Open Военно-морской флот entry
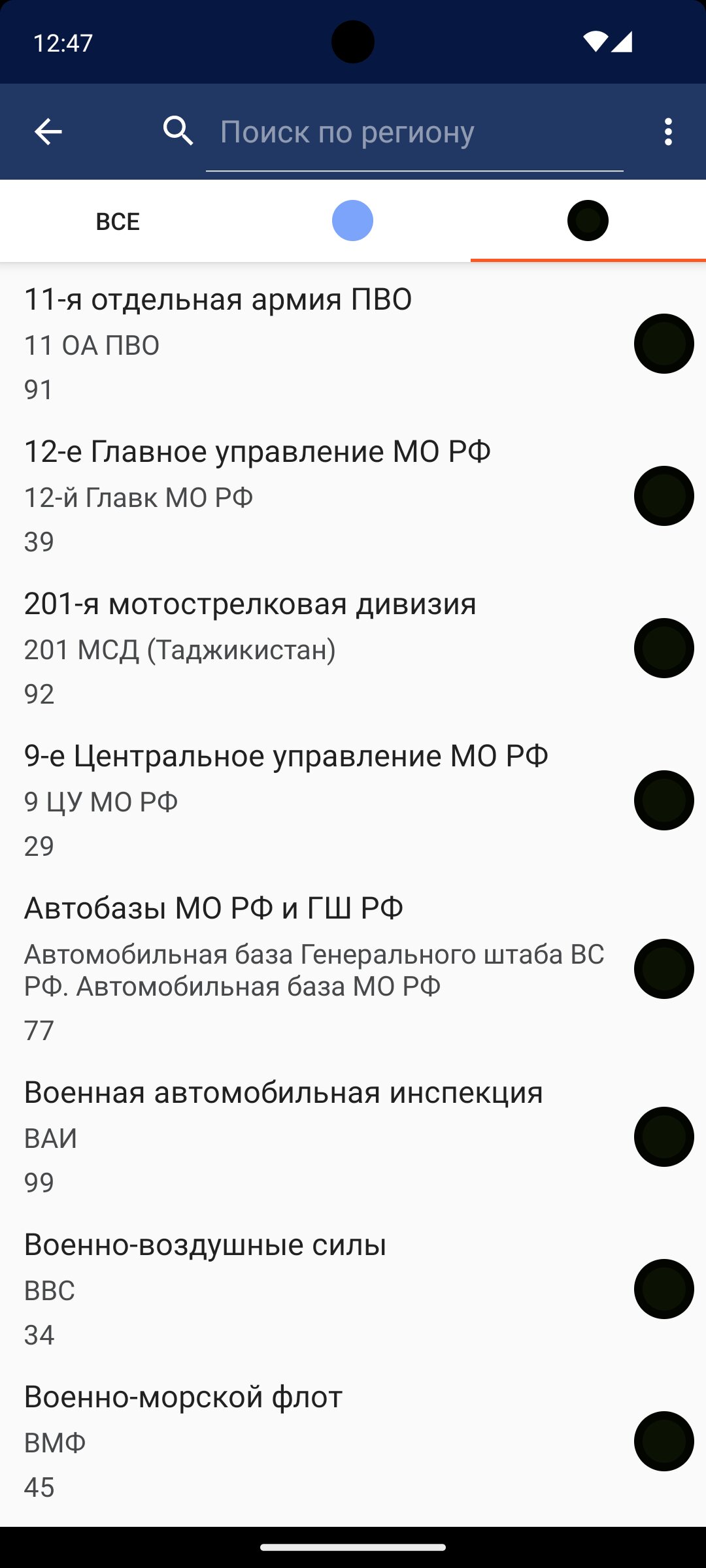Viewport: 706px width, 1568px height. click(x=353, y=1441)
